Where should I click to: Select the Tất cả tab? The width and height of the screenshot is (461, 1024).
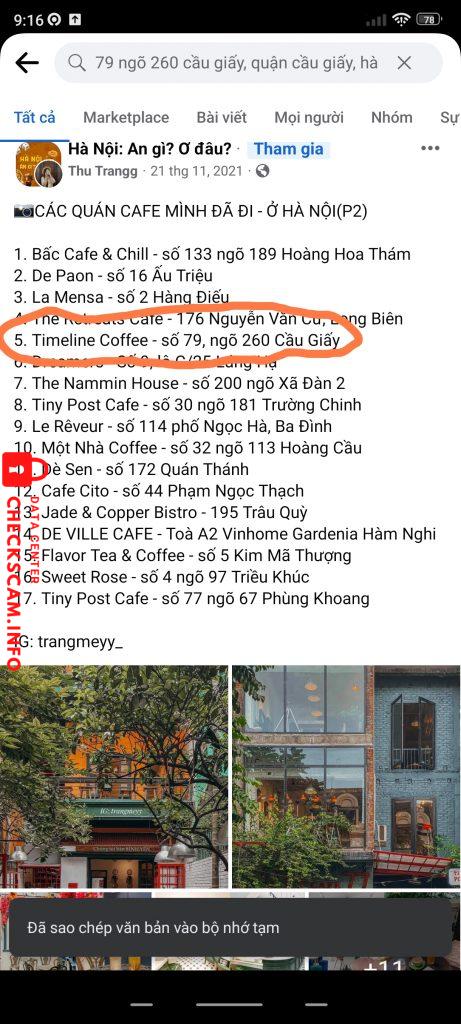tap(35, 118)
